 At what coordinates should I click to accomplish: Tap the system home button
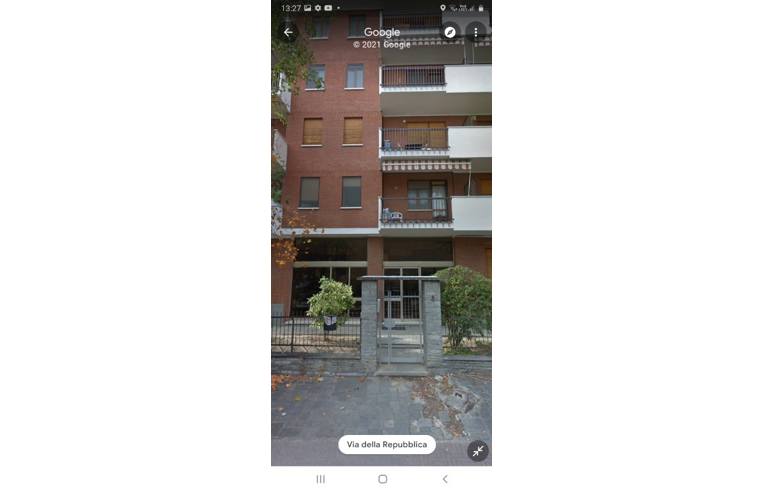[x=382, y=479]
